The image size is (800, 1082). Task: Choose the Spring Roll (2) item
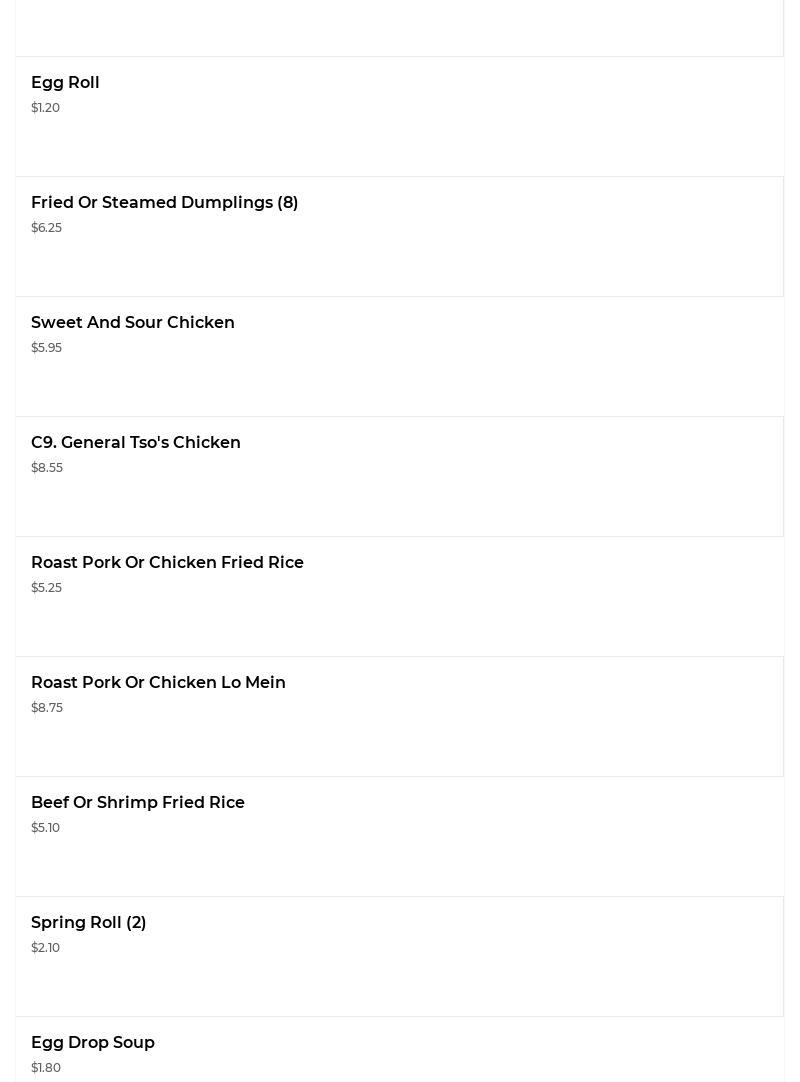click(89, 923)
